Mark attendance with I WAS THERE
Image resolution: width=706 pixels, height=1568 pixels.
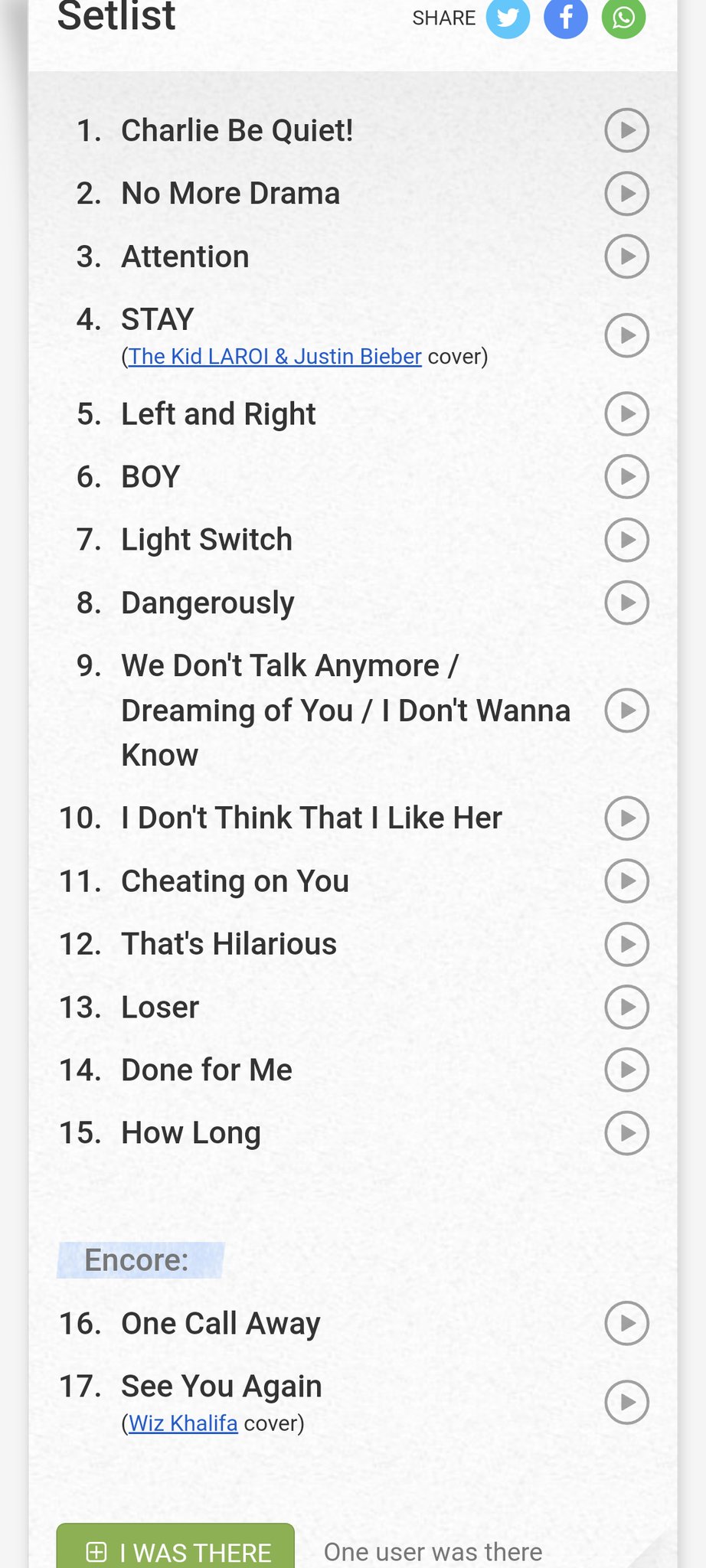point(175,1550)
